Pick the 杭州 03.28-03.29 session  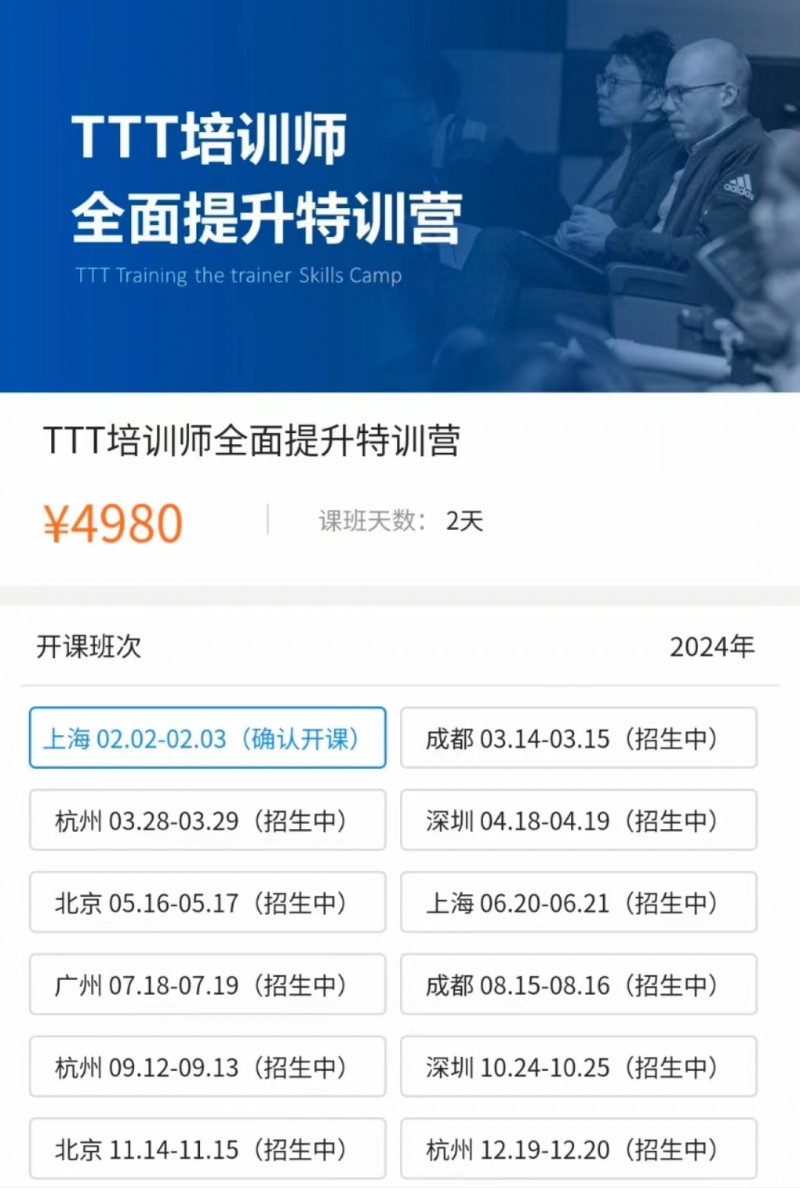tap(207, 820)
